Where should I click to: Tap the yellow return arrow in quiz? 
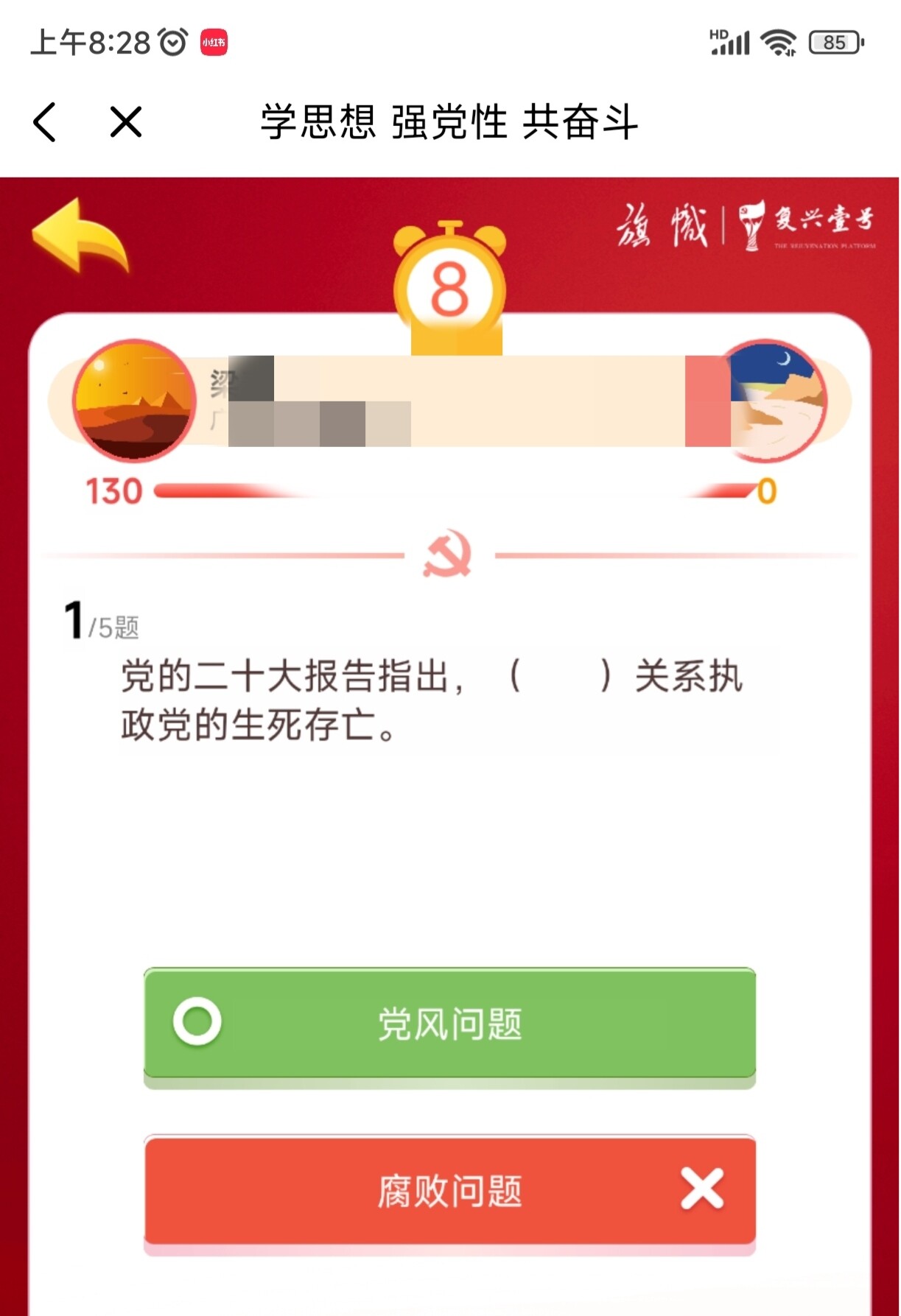tap(80, 236)
